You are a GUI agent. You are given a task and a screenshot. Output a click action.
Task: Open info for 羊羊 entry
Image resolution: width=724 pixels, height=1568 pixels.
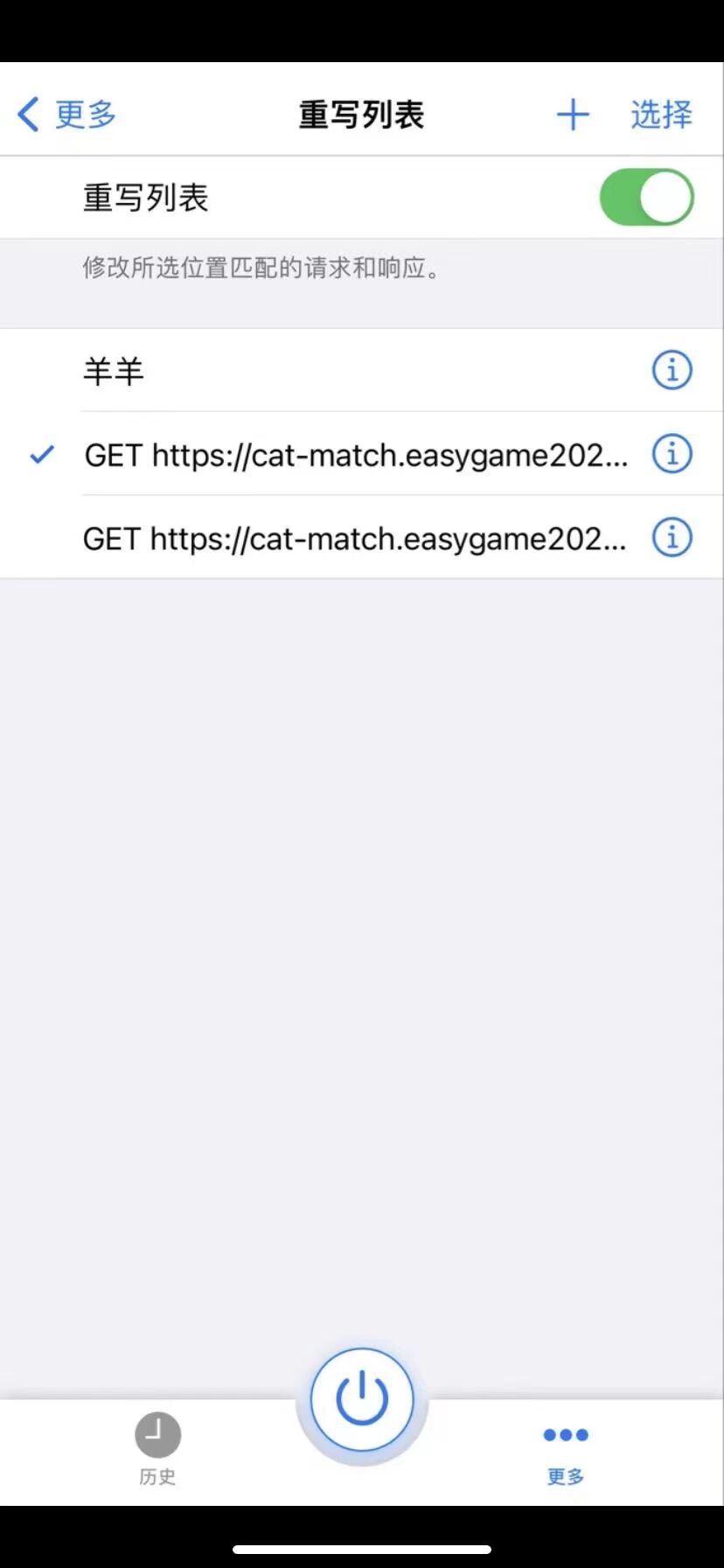tap(672, 370)
